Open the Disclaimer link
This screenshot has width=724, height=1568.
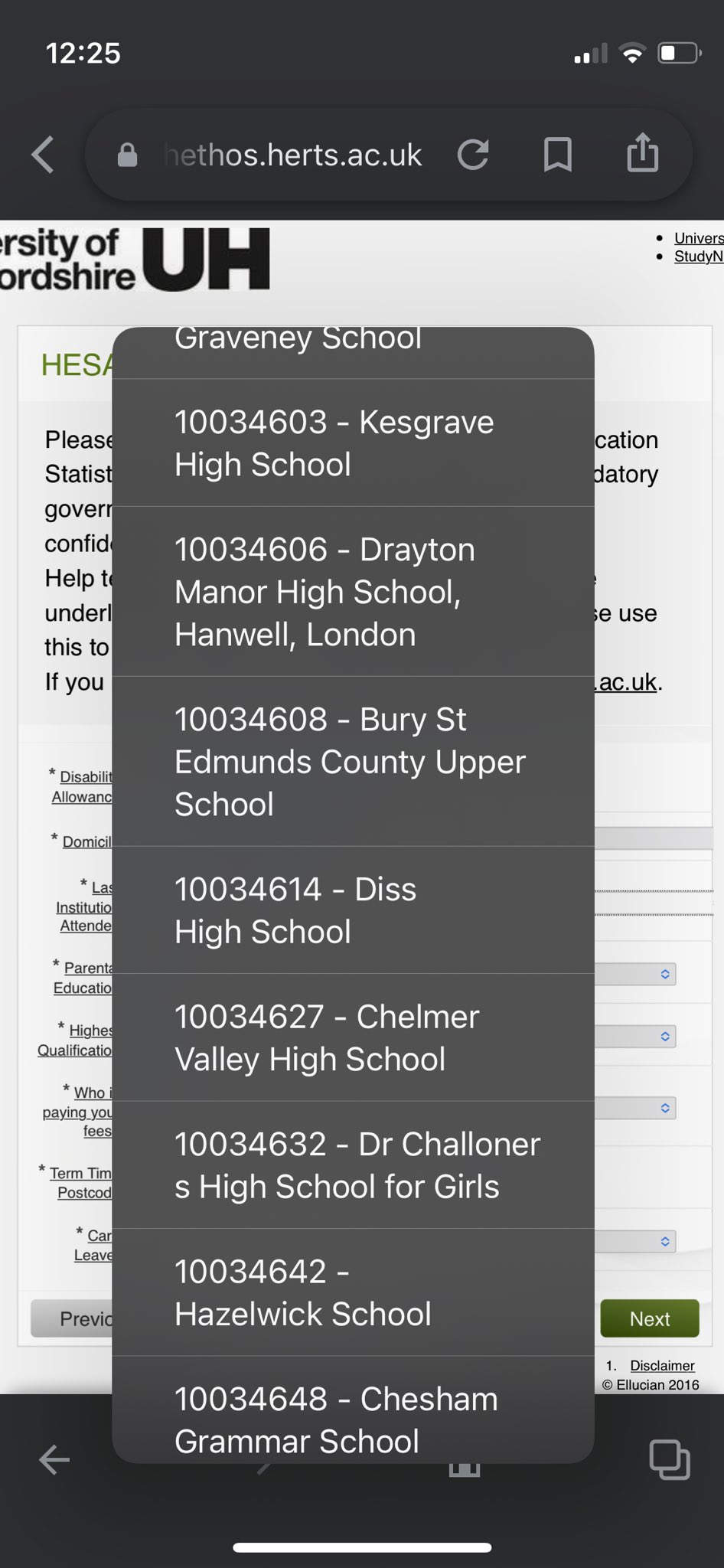tap(662, 1365)
